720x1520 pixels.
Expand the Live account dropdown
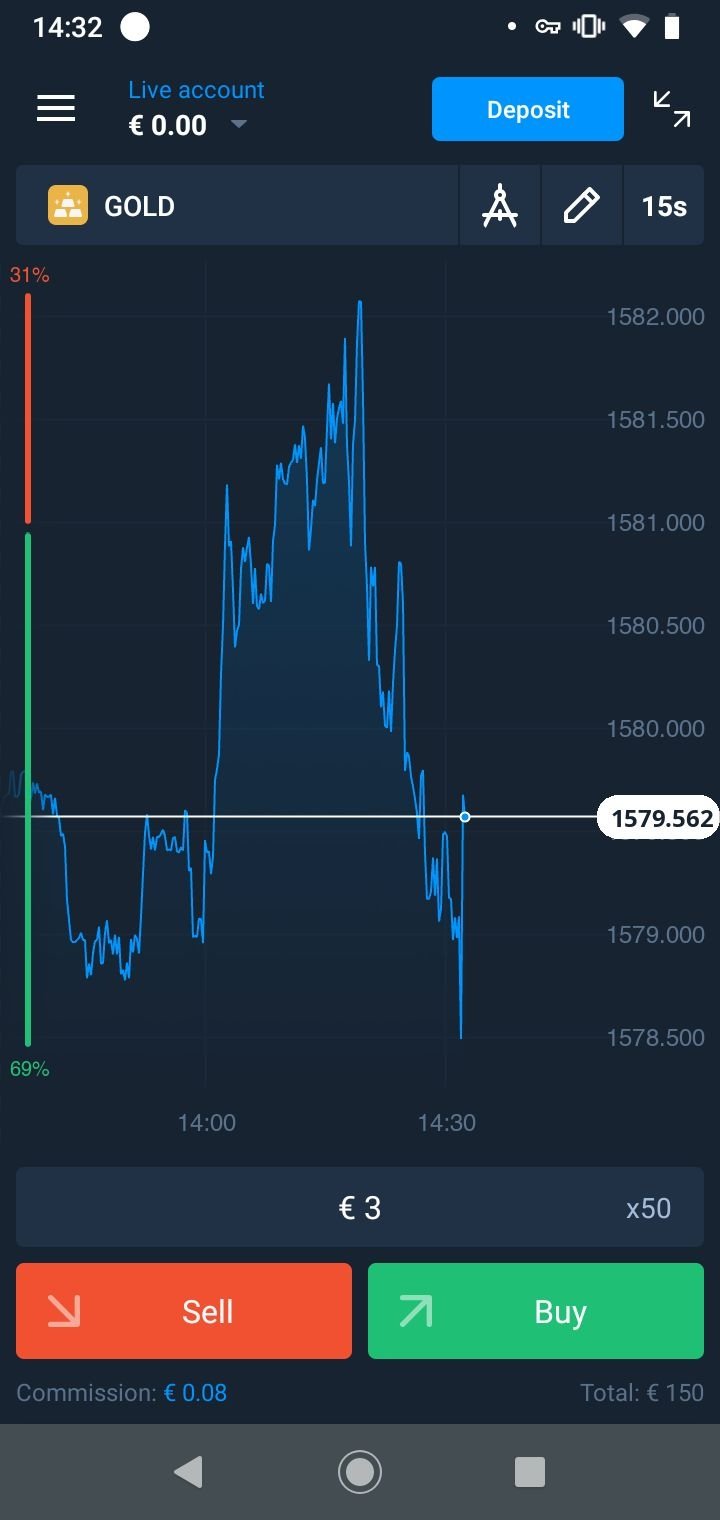tap(238, 124)
